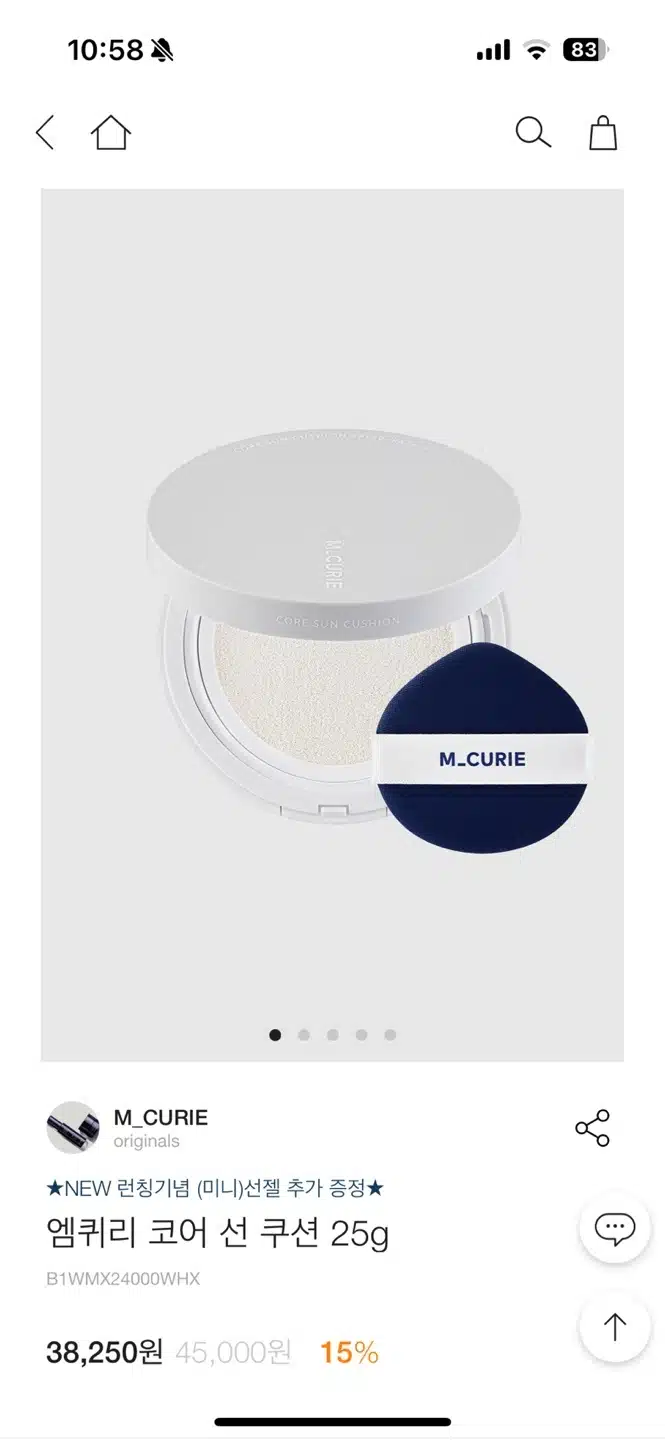Open the shopping bag
Screen dimensions: 665x1440
(602, 132)
